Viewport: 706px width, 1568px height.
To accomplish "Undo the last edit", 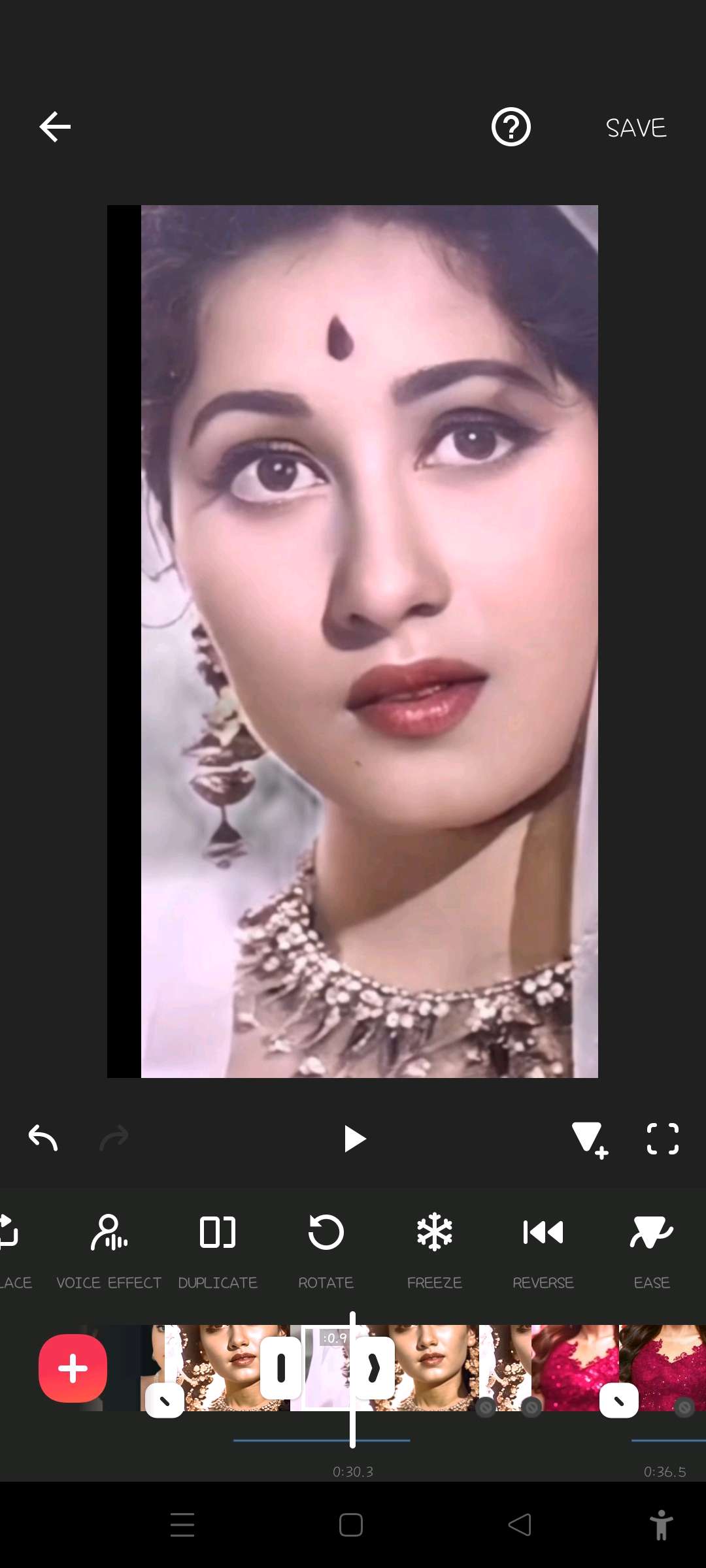I will click(x=43, y=1139).
